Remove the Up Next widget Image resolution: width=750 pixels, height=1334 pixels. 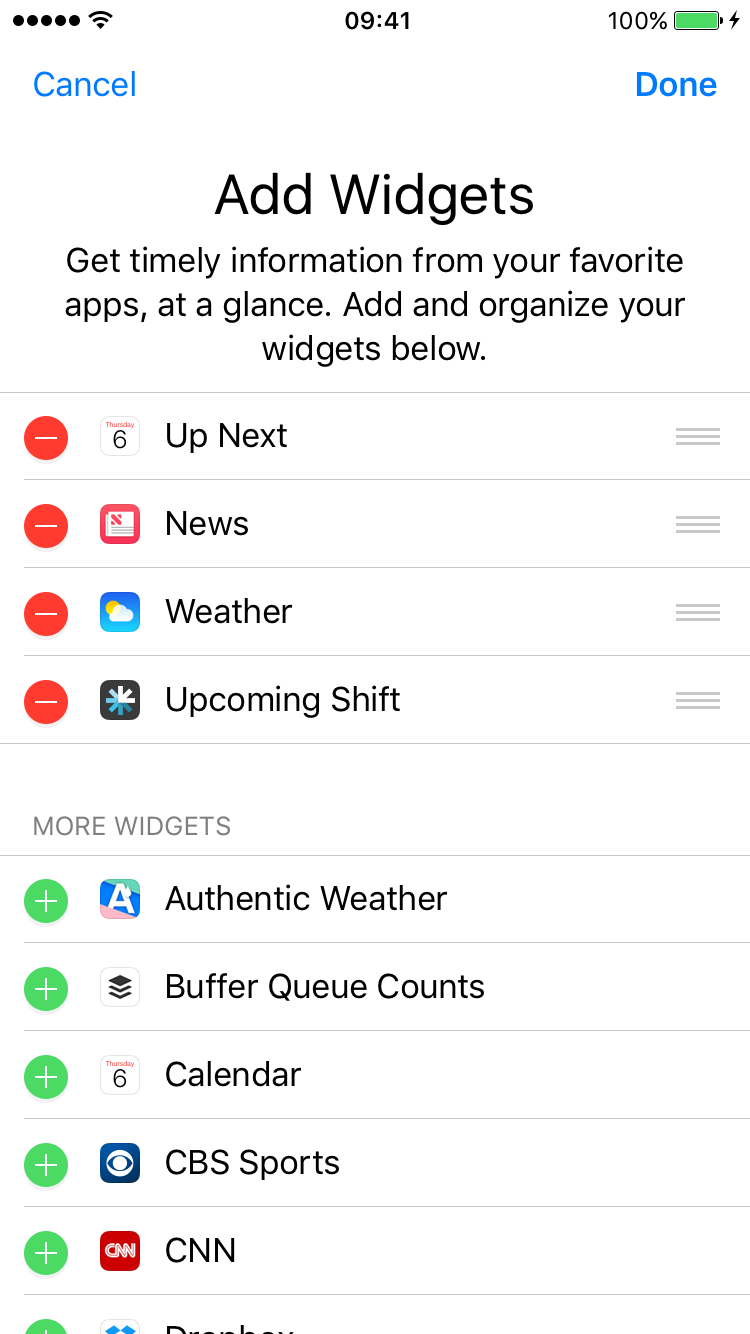point(46,437)
